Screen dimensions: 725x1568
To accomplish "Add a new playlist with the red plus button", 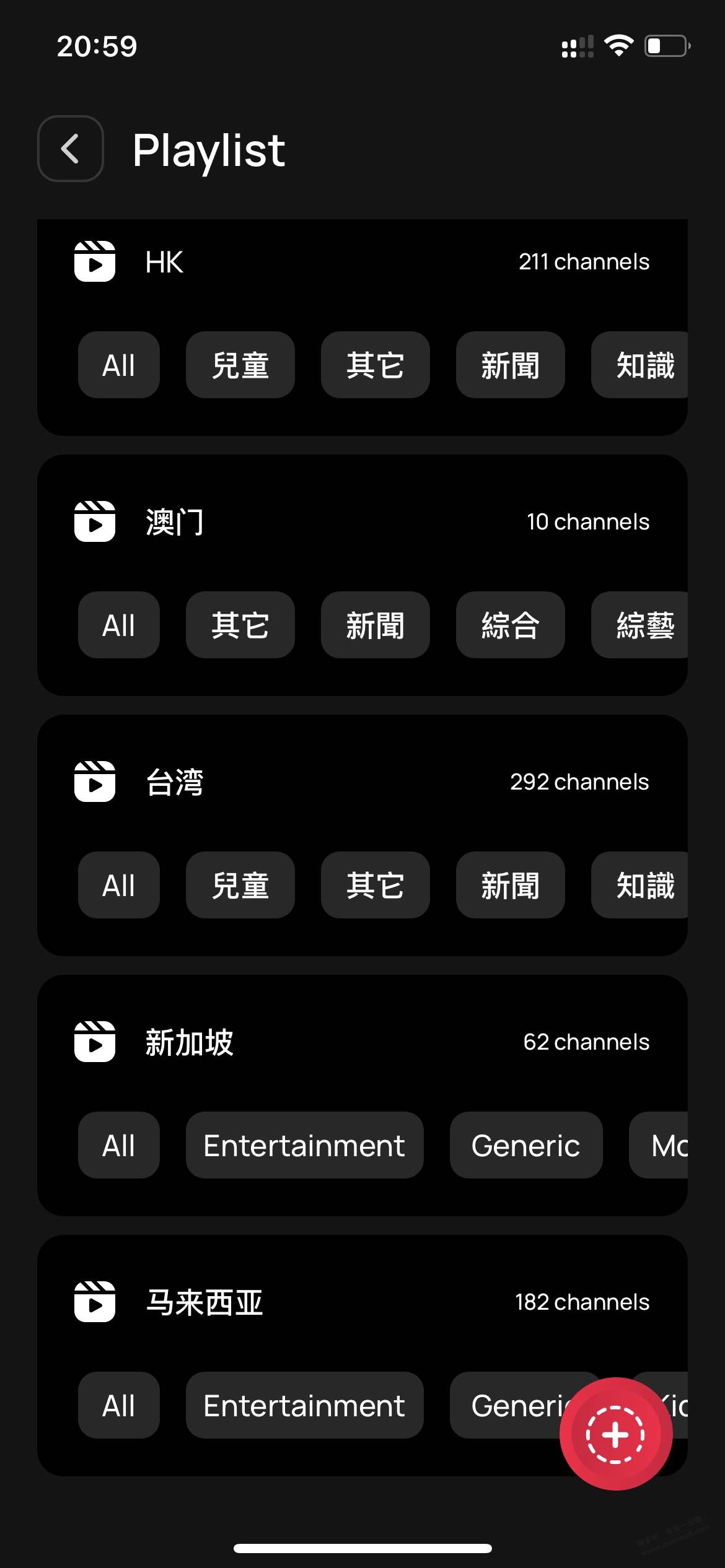I will pyautogui.click(x=615, y=1434).
